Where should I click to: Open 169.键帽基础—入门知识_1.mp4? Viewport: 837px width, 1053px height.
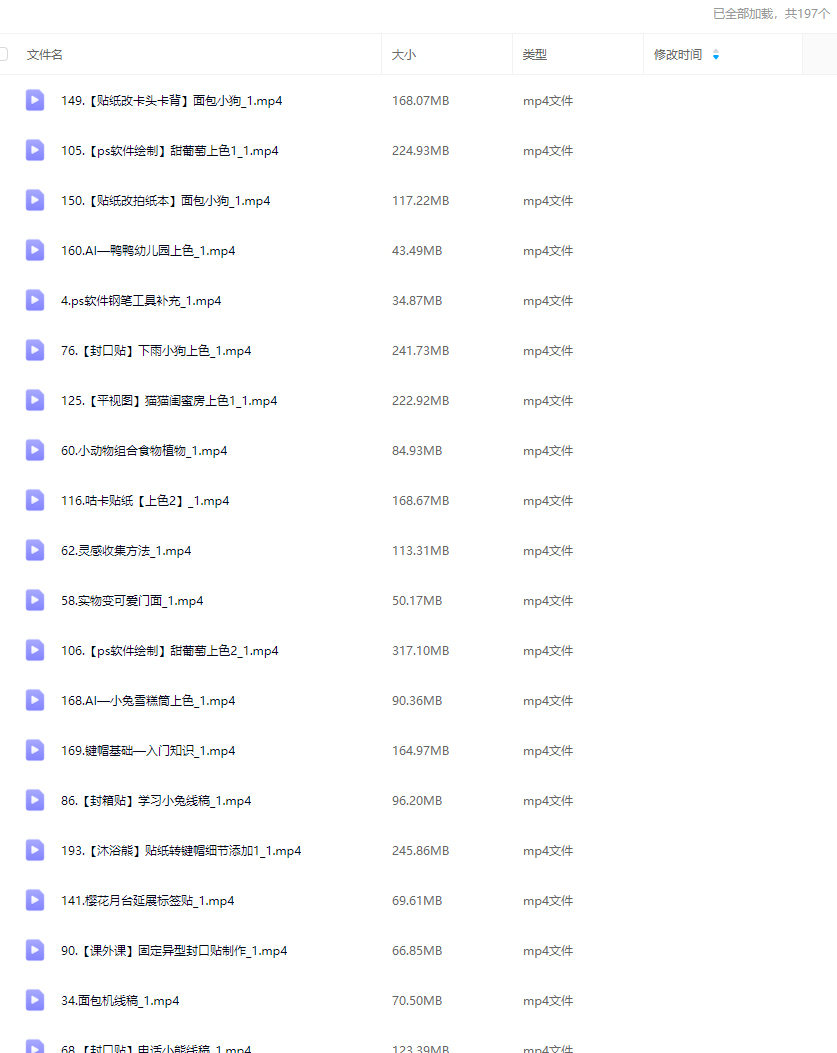148,751
